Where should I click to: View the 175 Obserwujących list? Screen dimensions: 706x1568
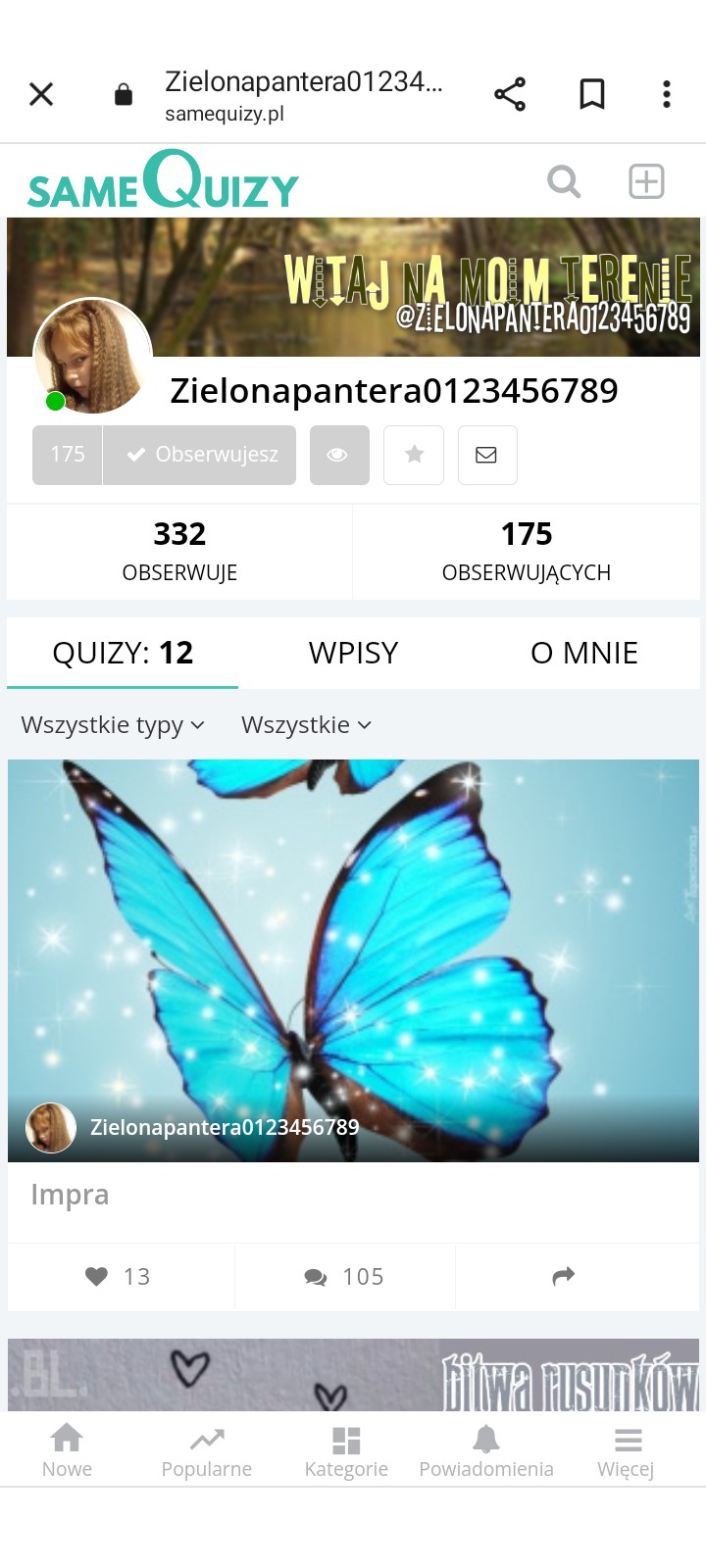527,552
